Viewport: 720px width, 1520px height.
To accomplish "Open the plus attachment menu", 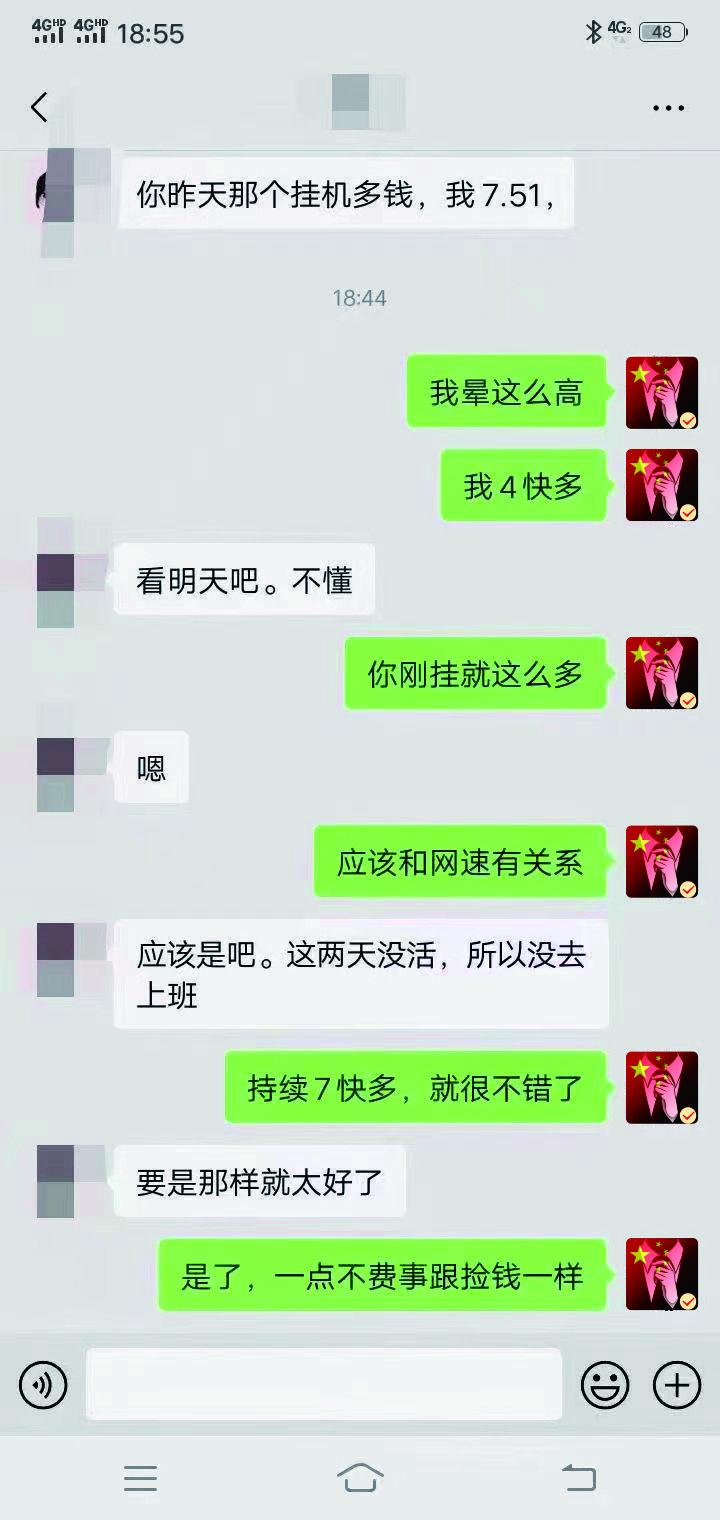I will 677,1386.
